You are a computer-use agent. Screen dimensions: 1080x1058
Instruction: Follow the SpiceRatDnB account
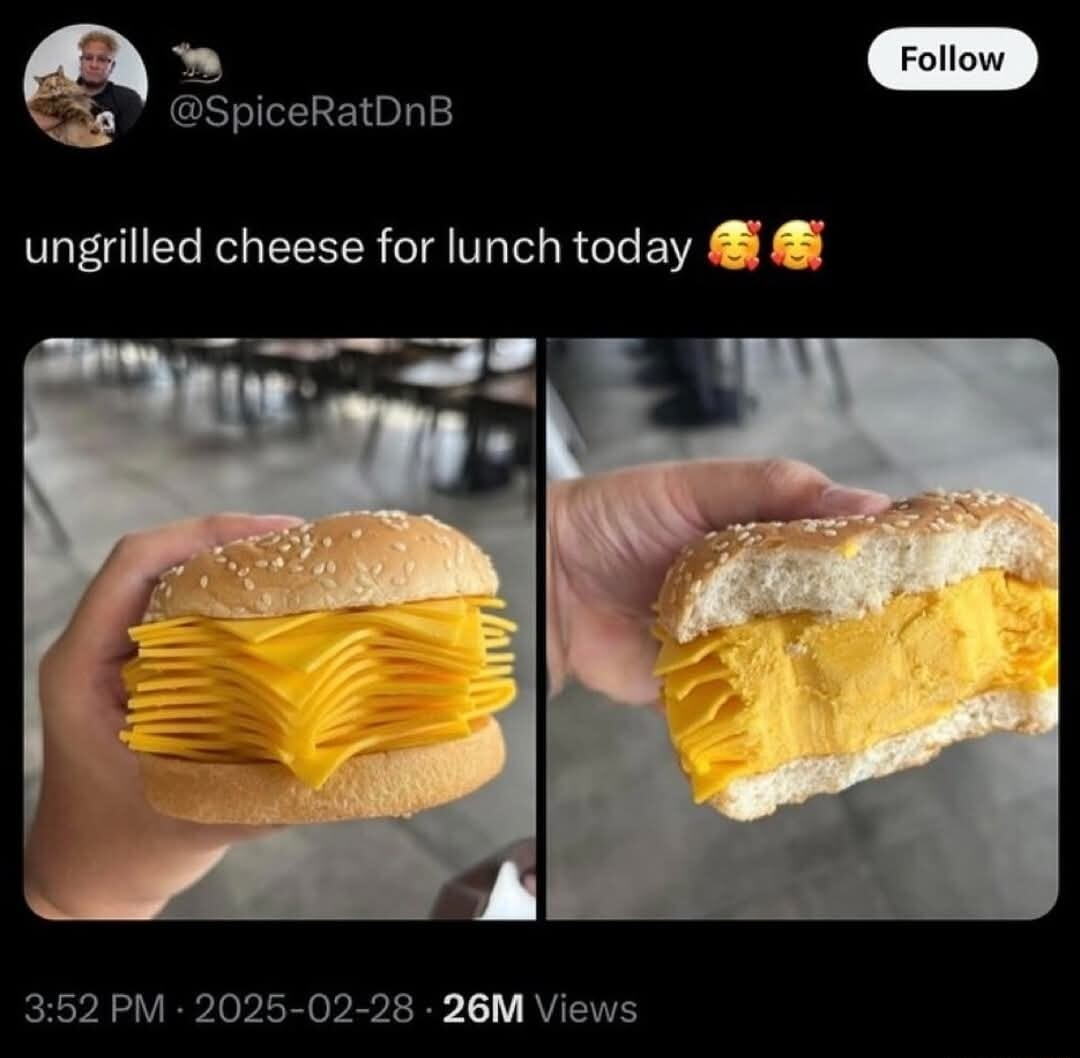click(951, 59)
